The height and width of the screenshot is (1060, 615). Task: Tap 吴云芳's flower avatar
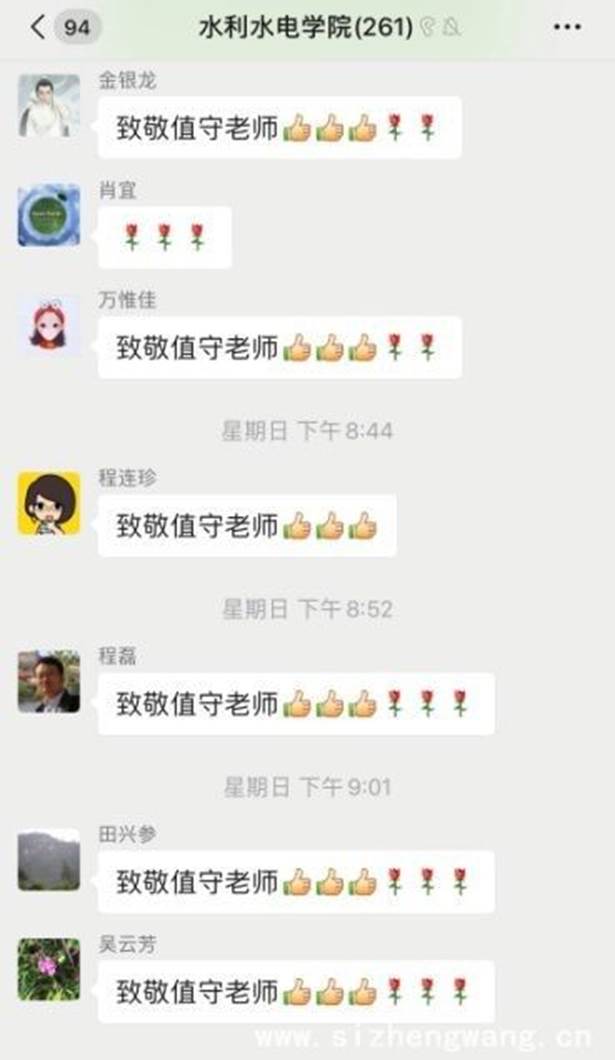tap(48, 969)
